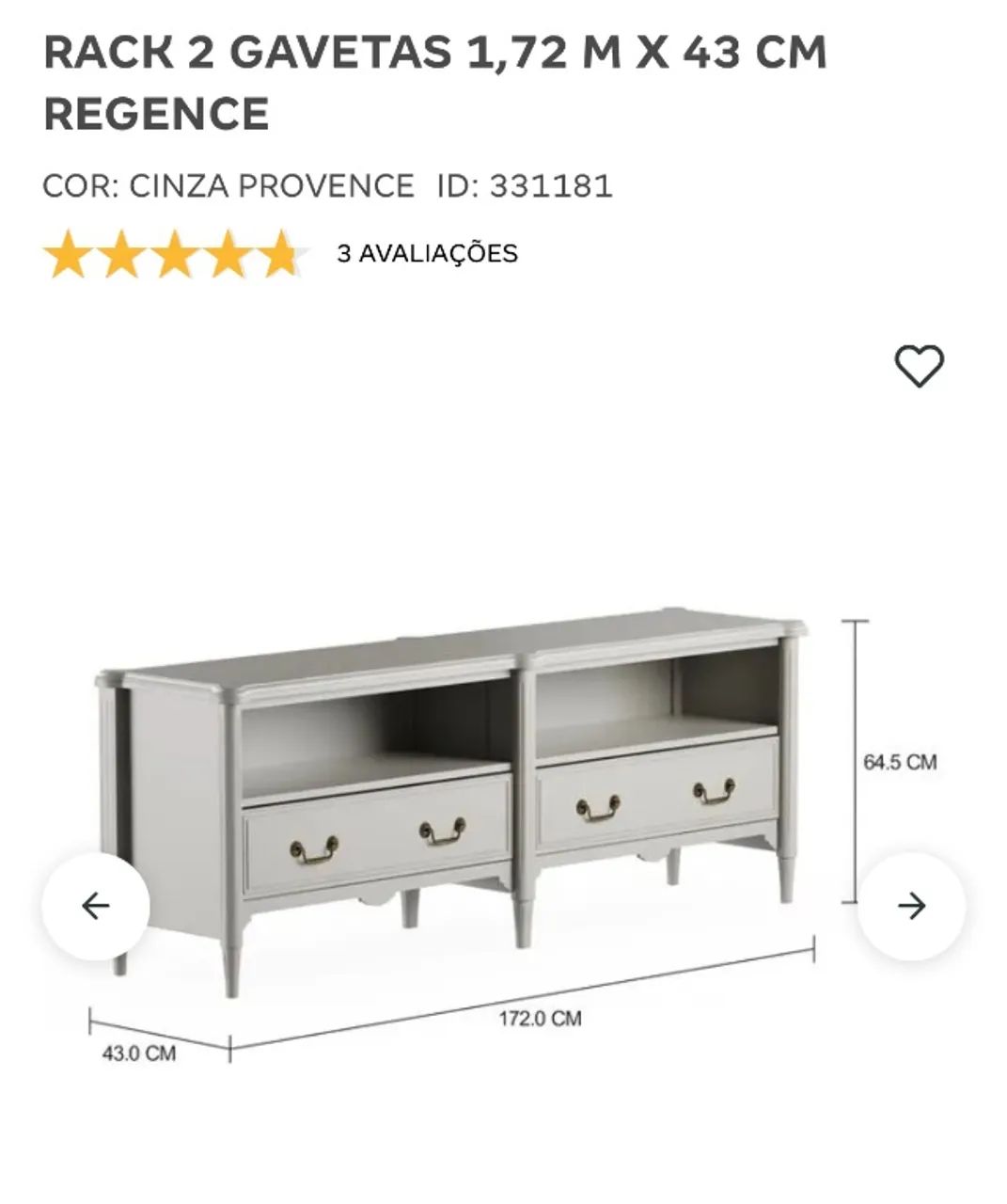
Task: Open the 3 avaliações reviews
Action: point(427,253)
